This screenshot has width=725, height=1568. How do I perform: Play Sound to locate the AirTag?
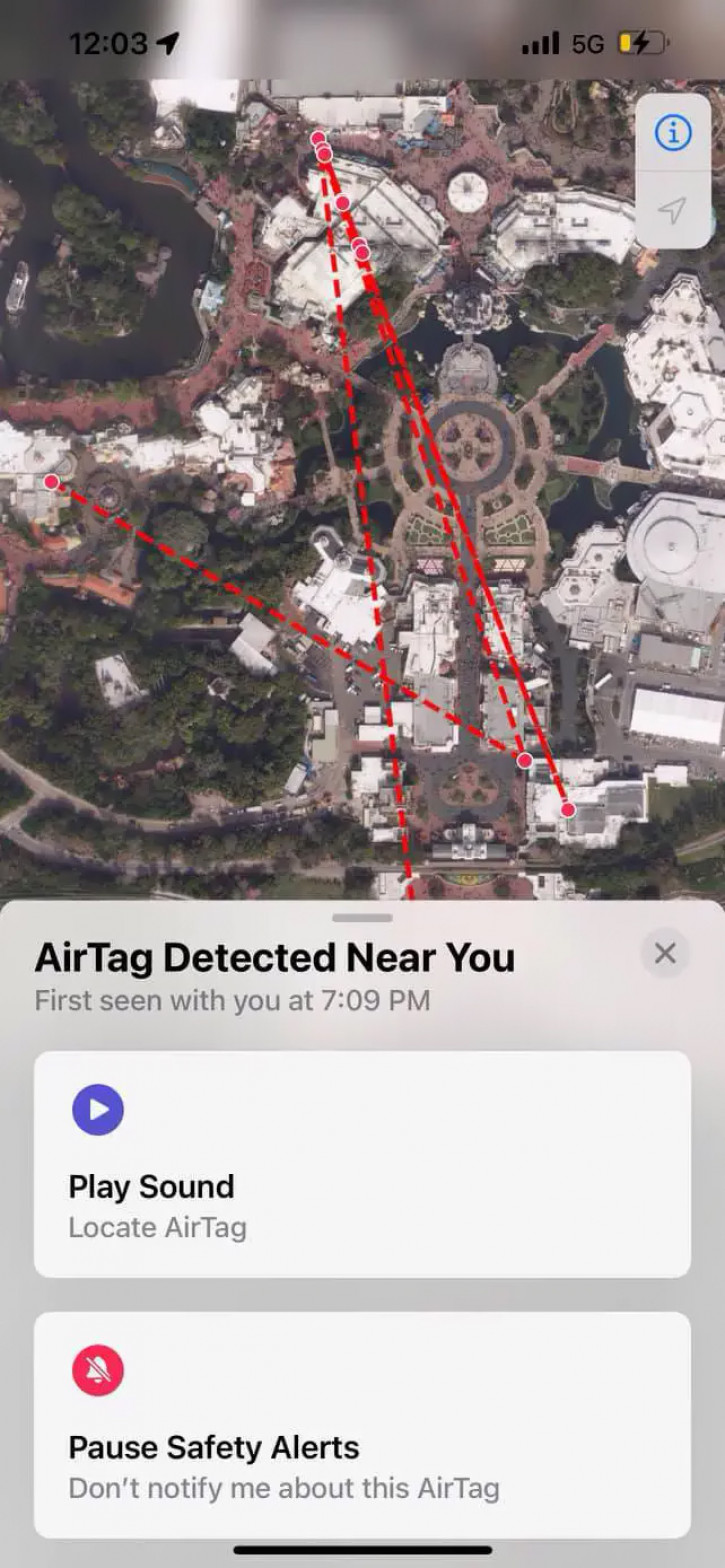coord(362,1164)
